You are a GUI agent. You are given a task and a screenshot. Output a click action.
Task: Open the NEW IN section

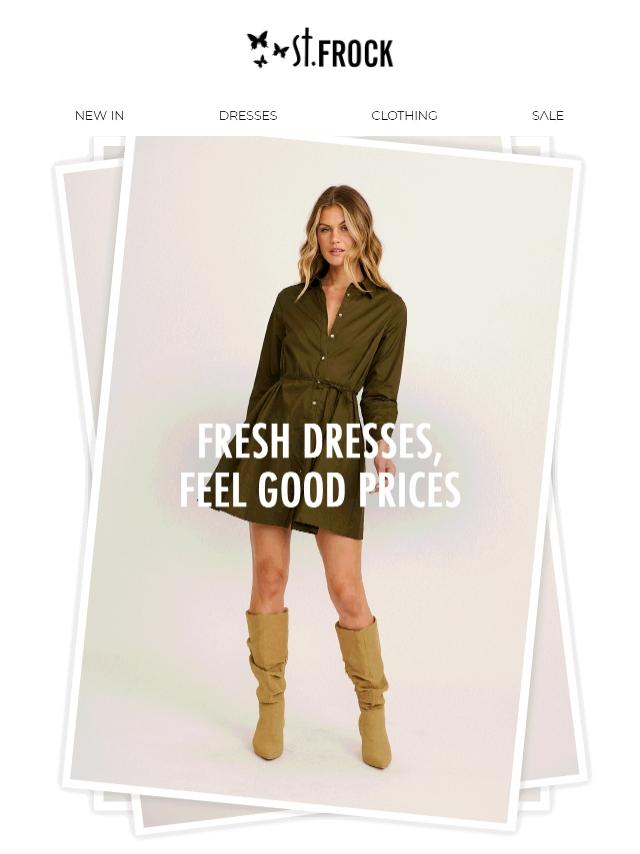click(x=99, y=116)
